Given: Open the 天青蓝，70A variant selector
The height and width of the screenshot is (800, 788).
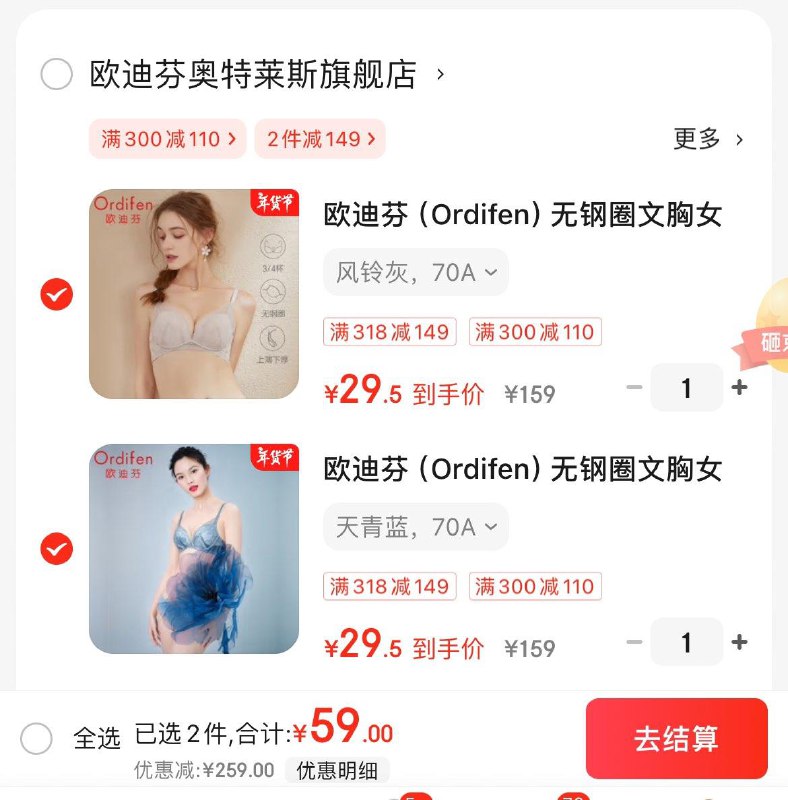Looking at the screenshot, I should pyautogui.click(x=413, y=527).
